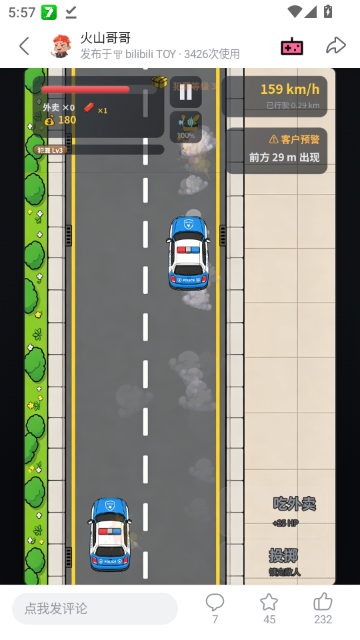Go back using the top-left arrow
360x640 pixels.
click(x=24, y=46)
